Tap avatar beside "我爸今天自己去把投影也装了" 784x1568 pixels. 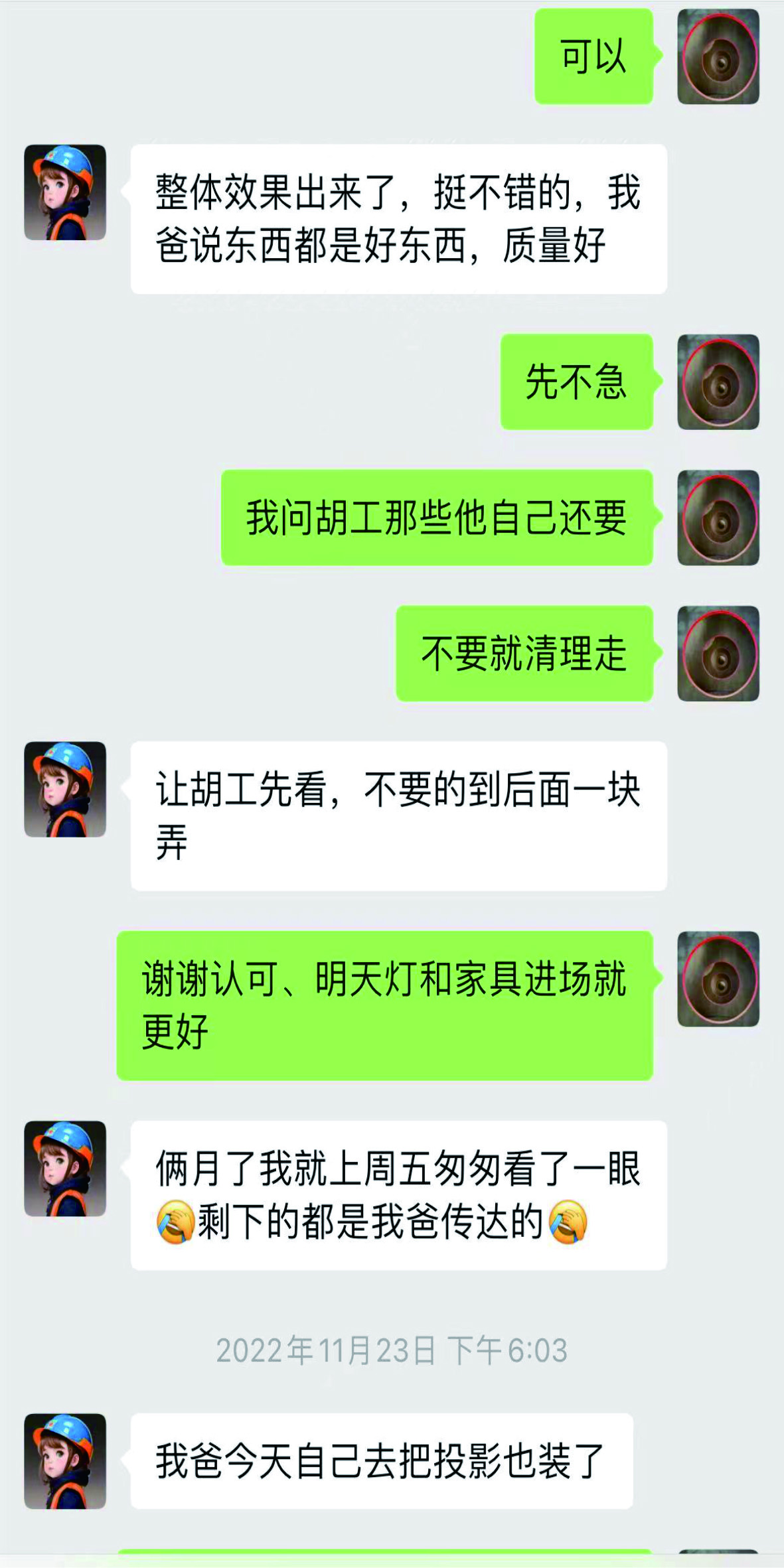[x=65, y=1461]
